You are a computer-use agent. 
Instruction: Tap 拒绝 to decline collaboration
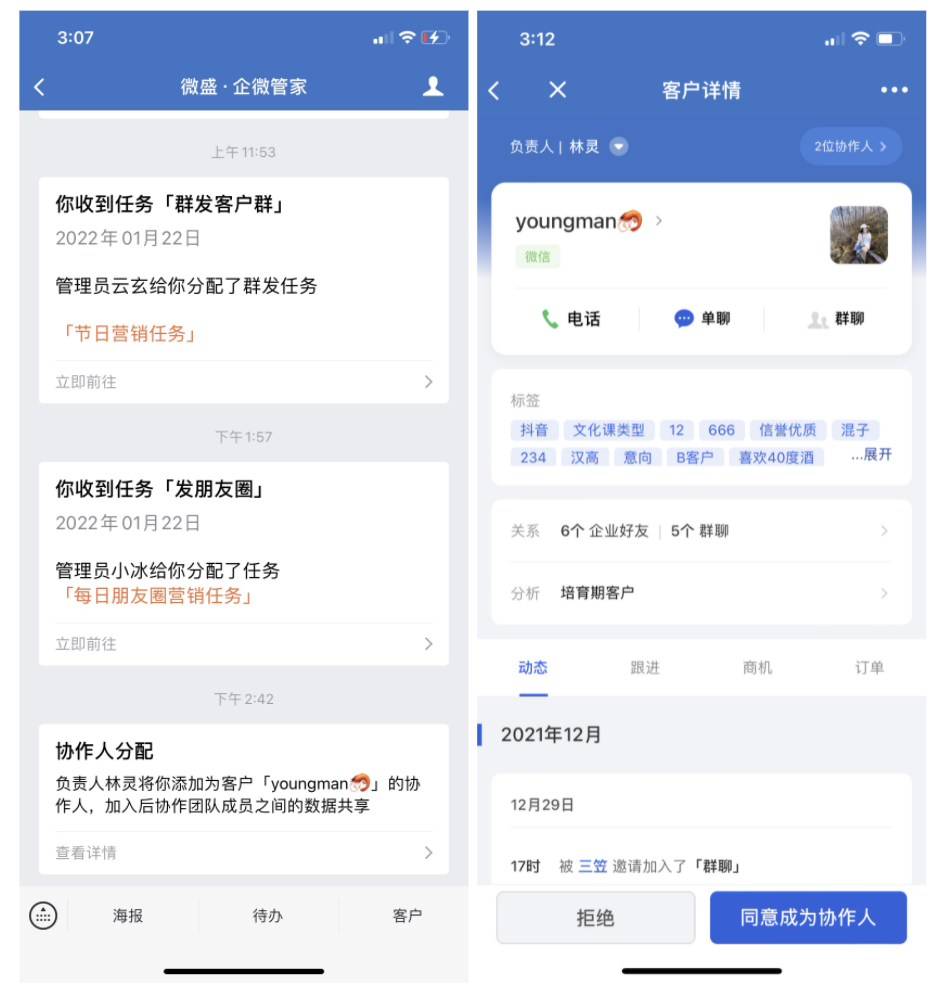coord(596,917)
